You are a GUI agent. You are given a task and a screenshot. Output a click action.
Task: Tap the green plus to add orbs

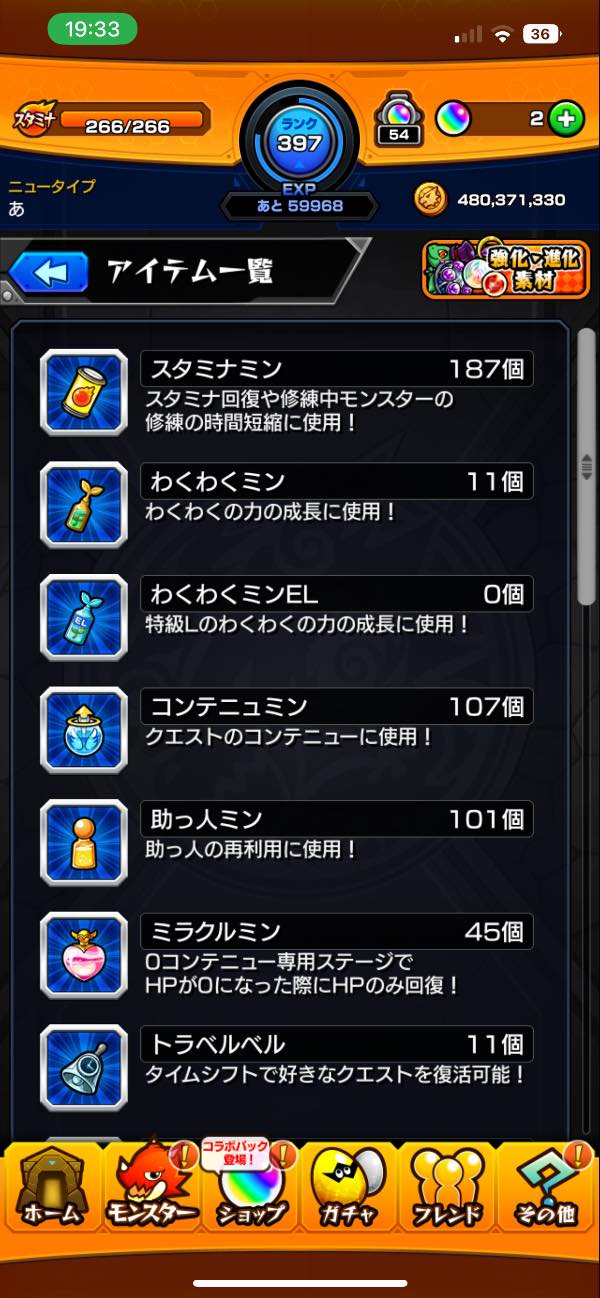tap(566, 119)
